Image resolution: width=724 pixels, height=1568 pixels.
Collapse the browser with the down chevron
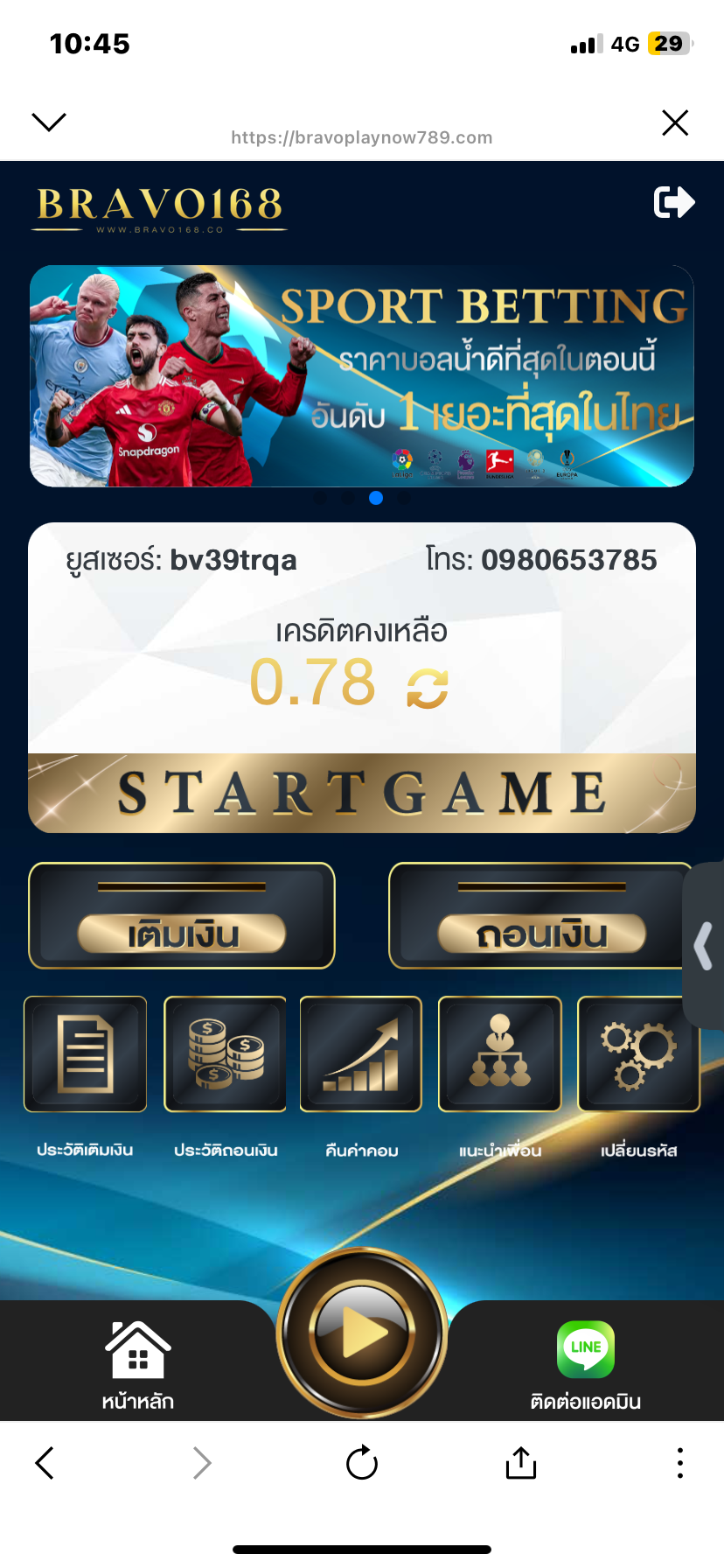tap(49, 122)
